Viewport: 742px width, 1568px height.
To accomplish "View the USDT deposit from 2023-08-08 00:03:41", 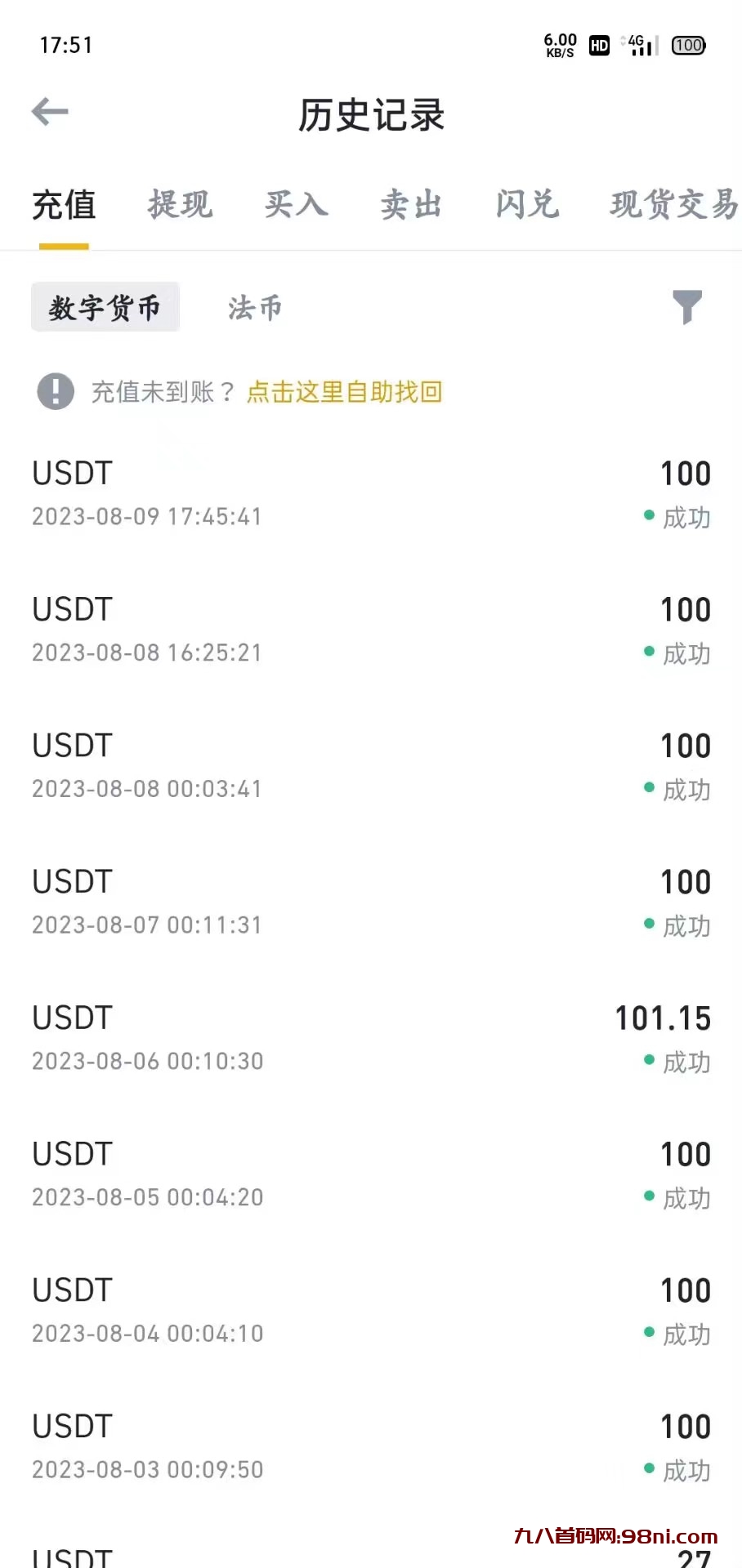I will point(371,766).
